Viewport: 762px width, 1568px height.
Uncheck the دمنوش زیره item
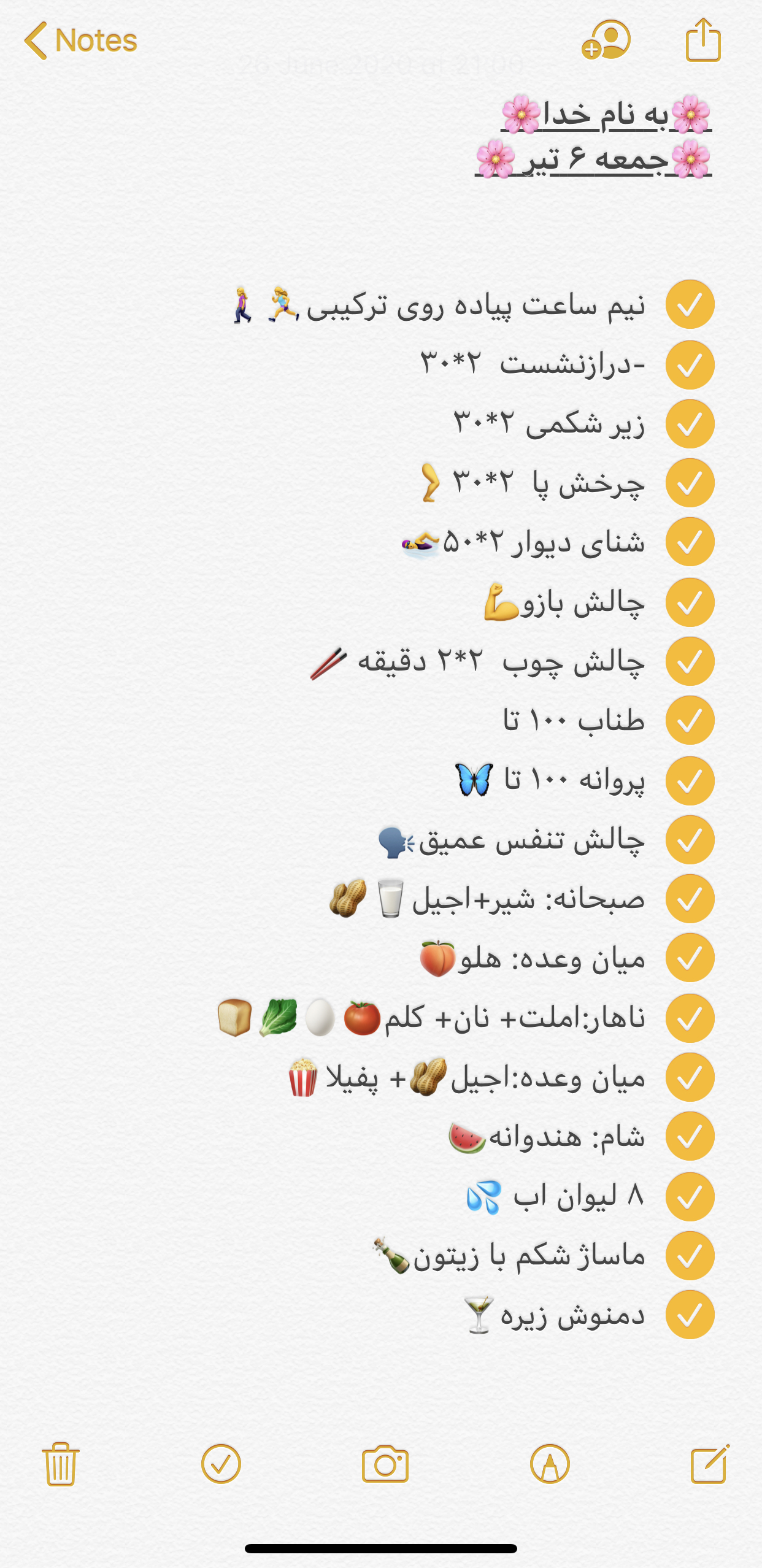pyautogui.click(x=690, y=1315)
